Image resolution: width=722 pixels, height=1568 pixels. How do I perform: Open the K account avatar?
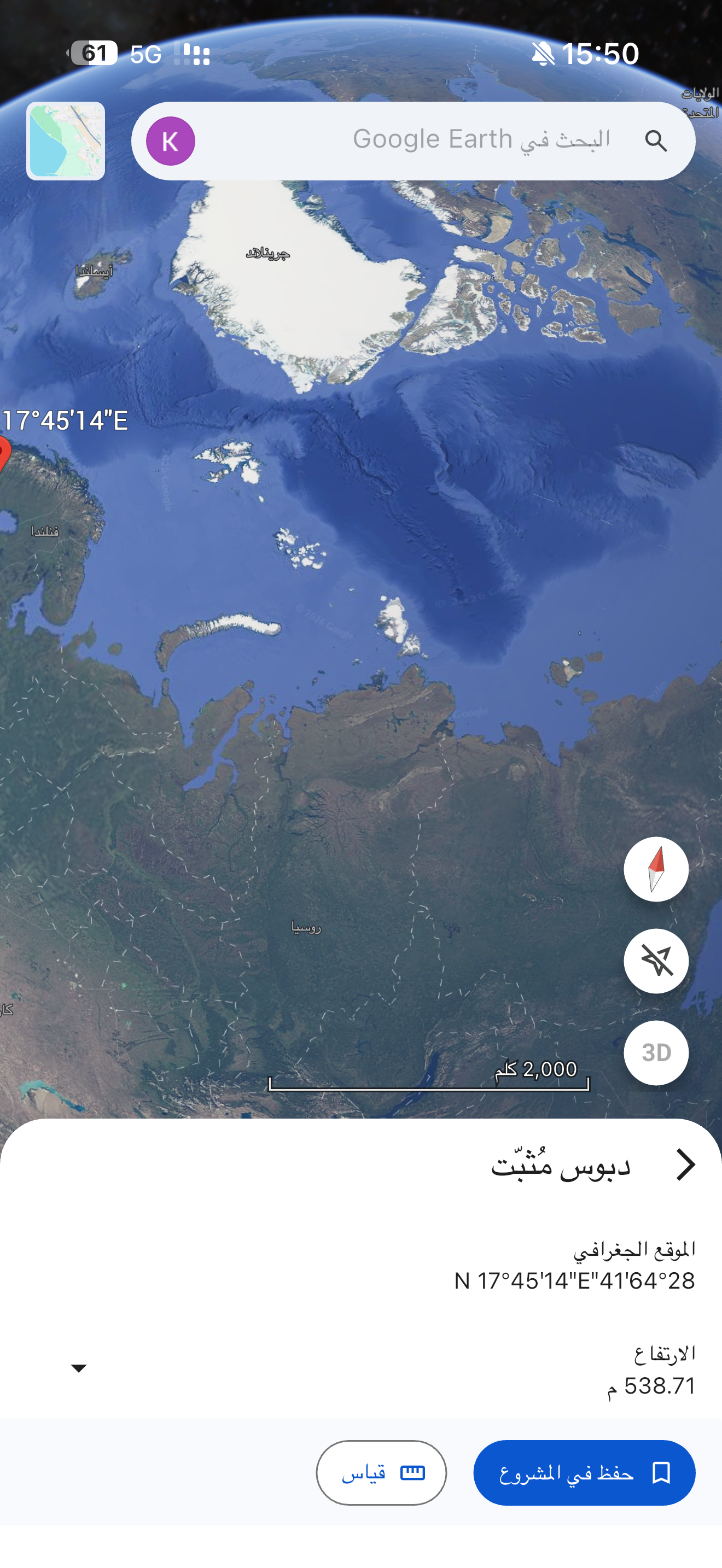pyautogui.click(x=171, y=141)
